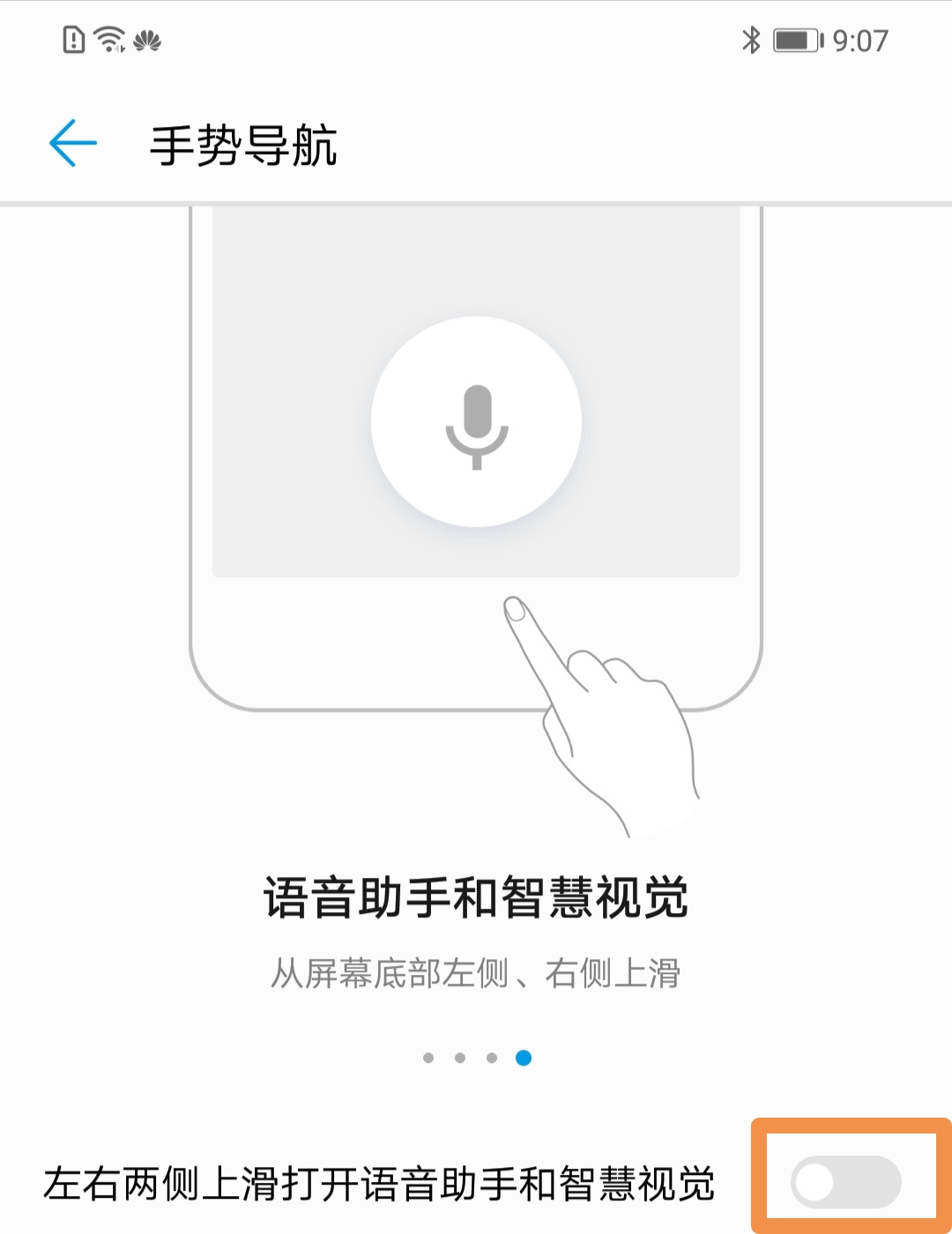
Task: Click the 9:07 clock display
Action: (859, 38)
